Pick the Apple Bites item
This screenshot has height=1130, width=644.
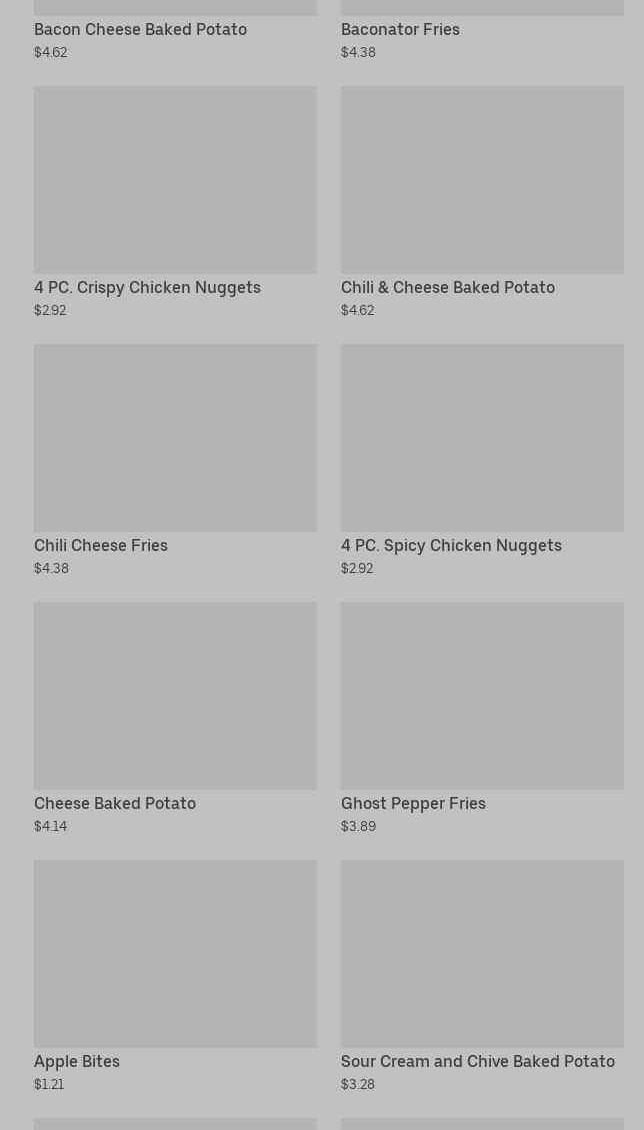coord(175,976)
